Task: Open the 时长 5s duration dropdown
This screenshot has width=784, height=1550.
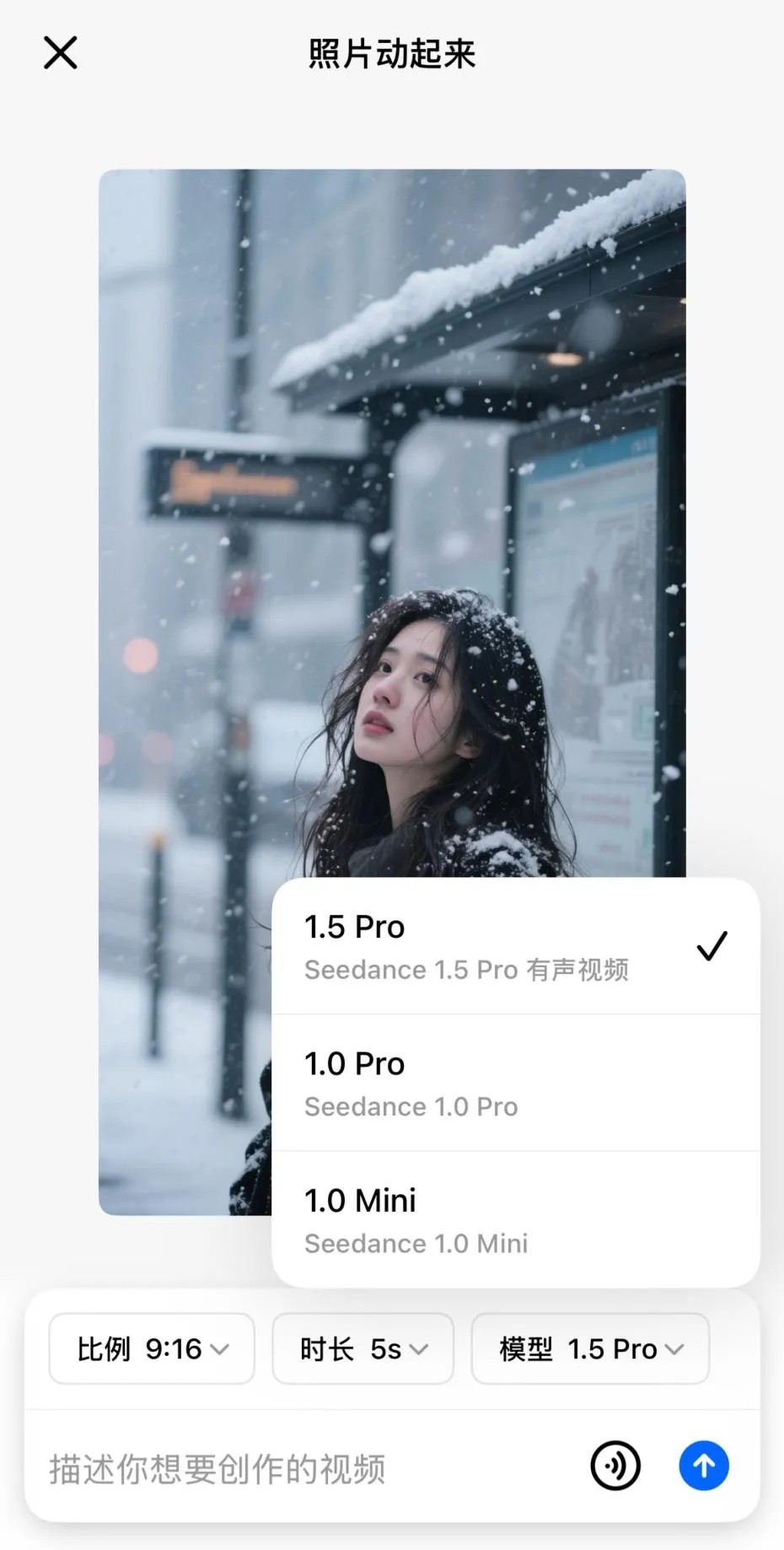Action: point(362,1348)
